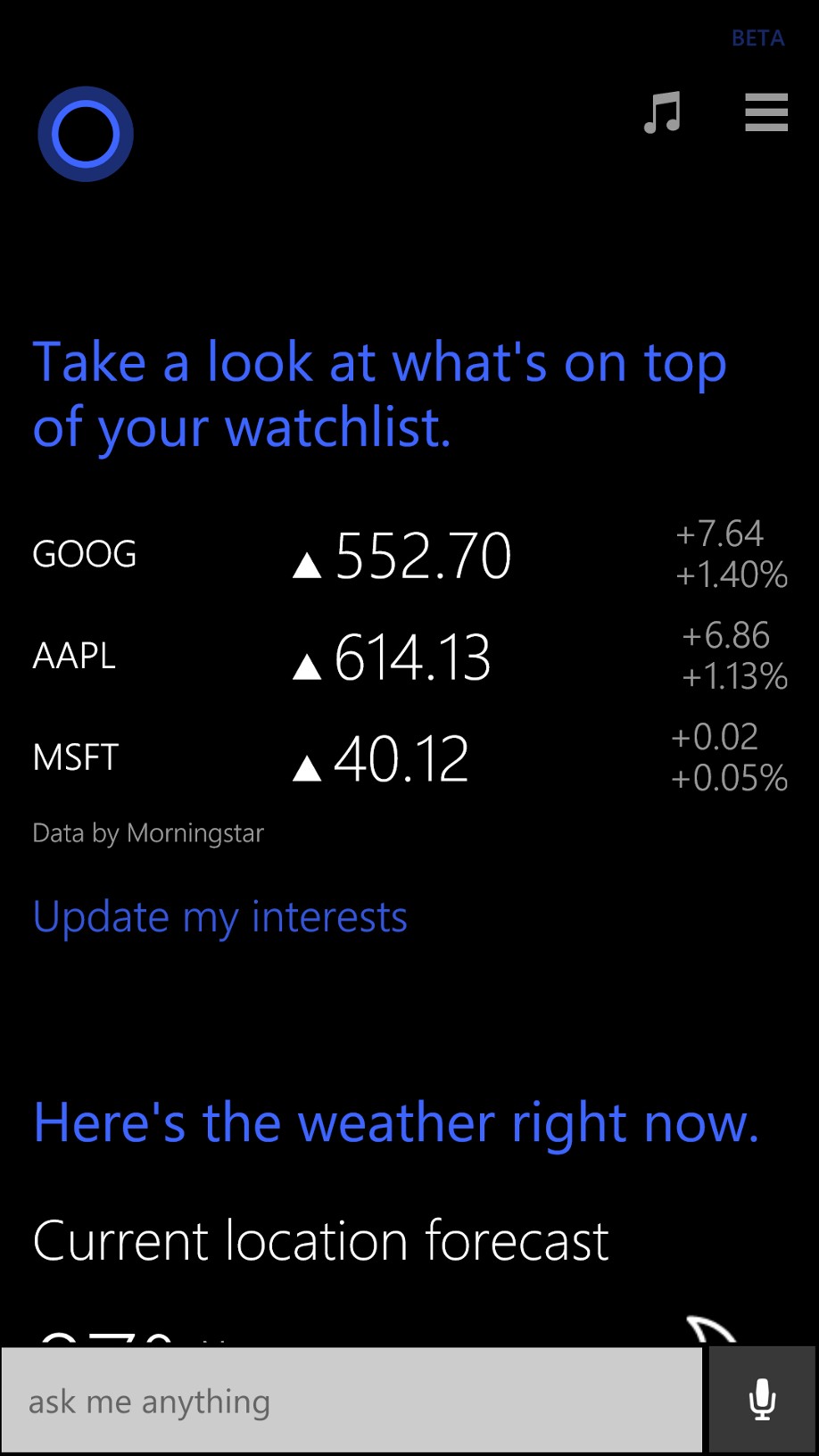This screenshot has height=1456, width=819.
Task: Open the current location forecast card
Action: 321,1241
